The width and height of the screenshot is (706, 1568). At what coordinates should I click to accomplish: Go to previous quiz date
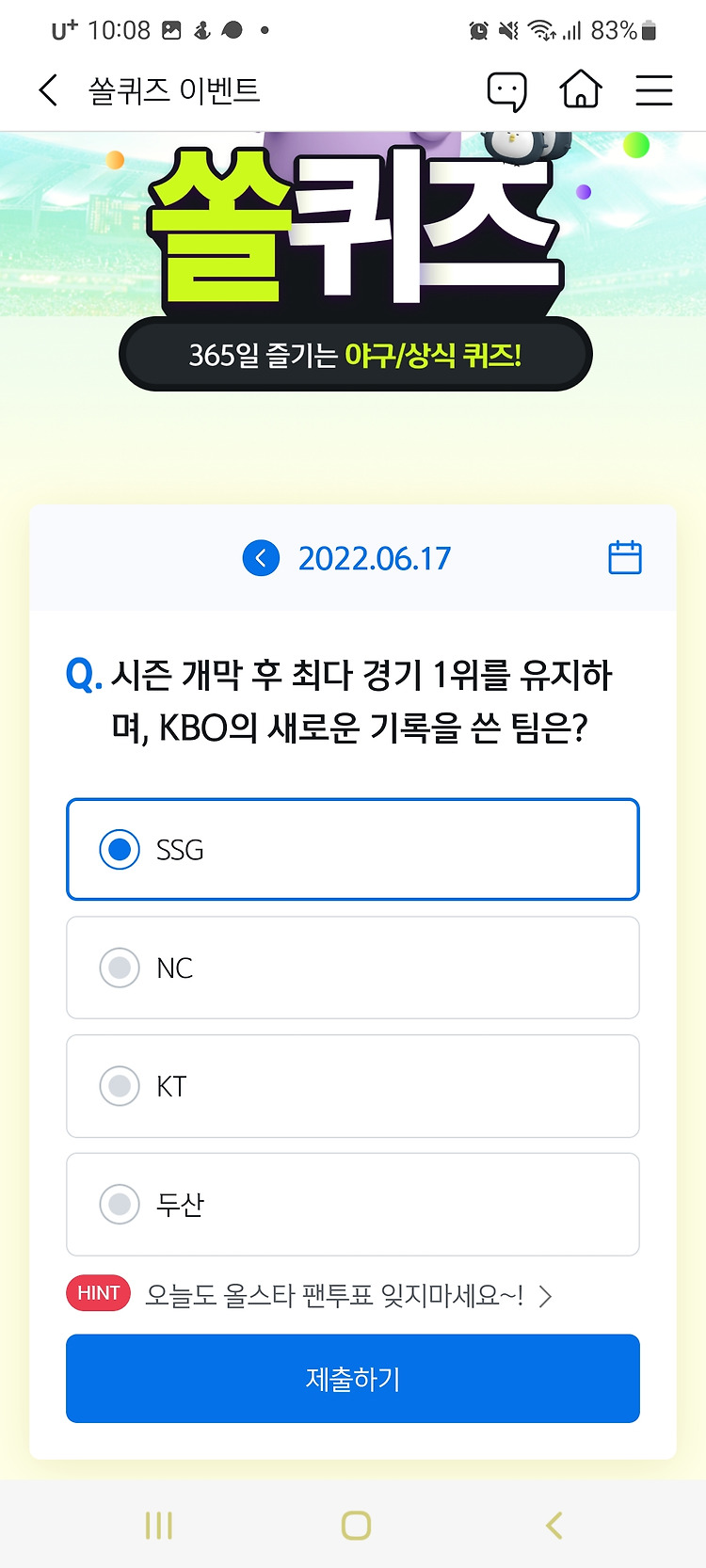click(x=261, y=558)
